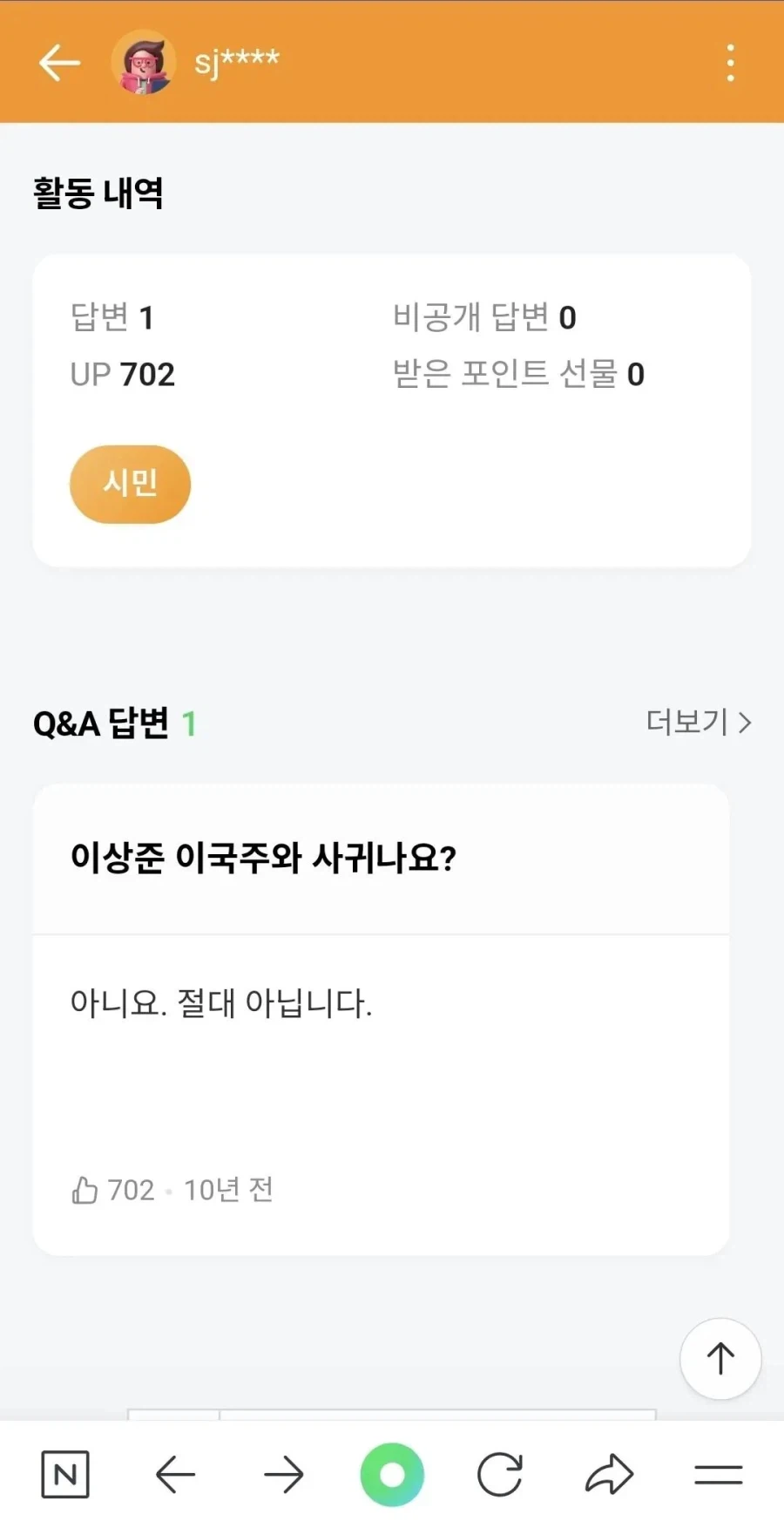This screenshot has height=1521, width=784.
Task: Refresh the page with the reload icon
Action: (x=500, y=1474)
